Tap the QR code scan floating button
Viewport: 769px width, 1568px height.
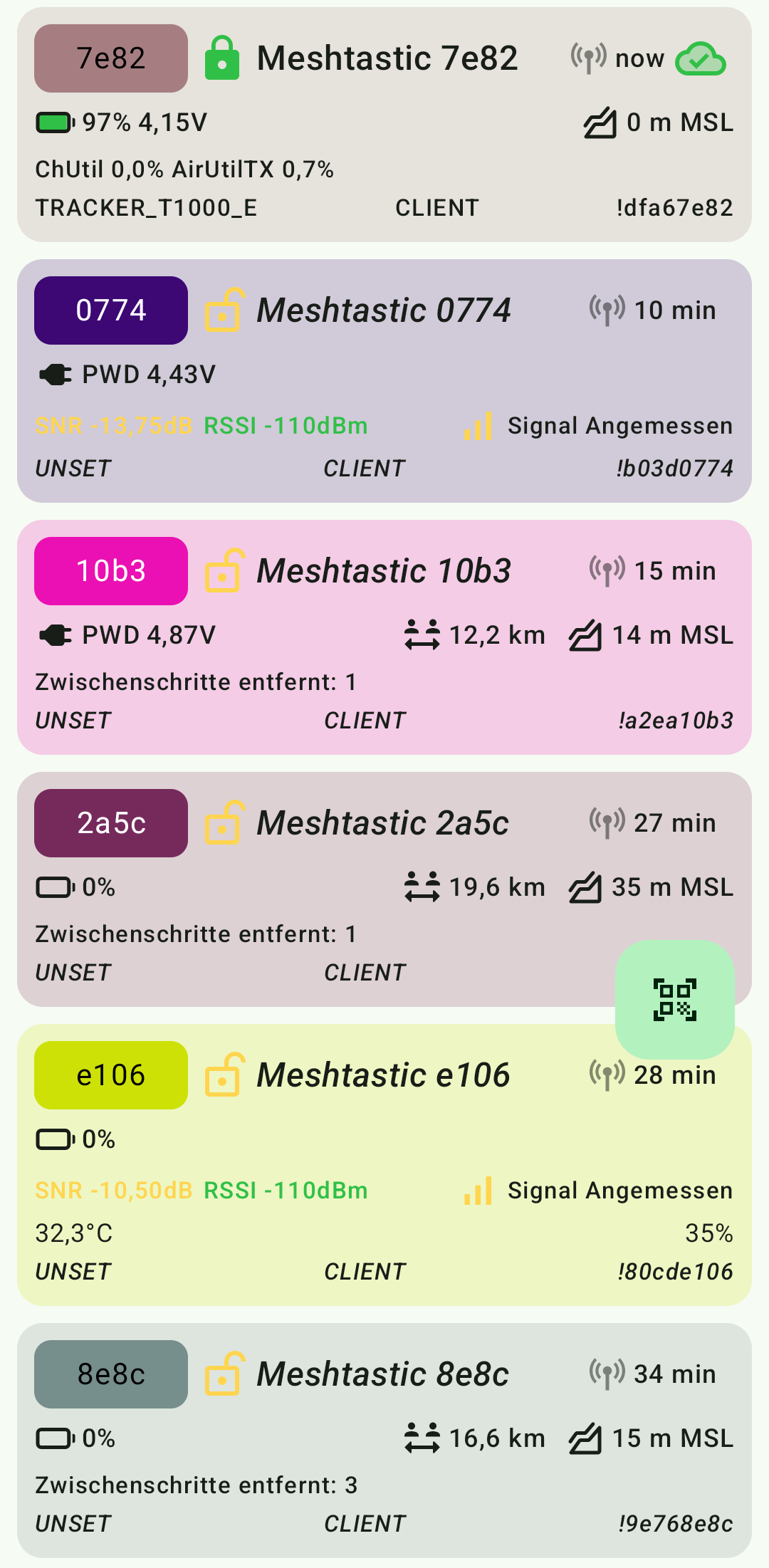pos(674,999)
